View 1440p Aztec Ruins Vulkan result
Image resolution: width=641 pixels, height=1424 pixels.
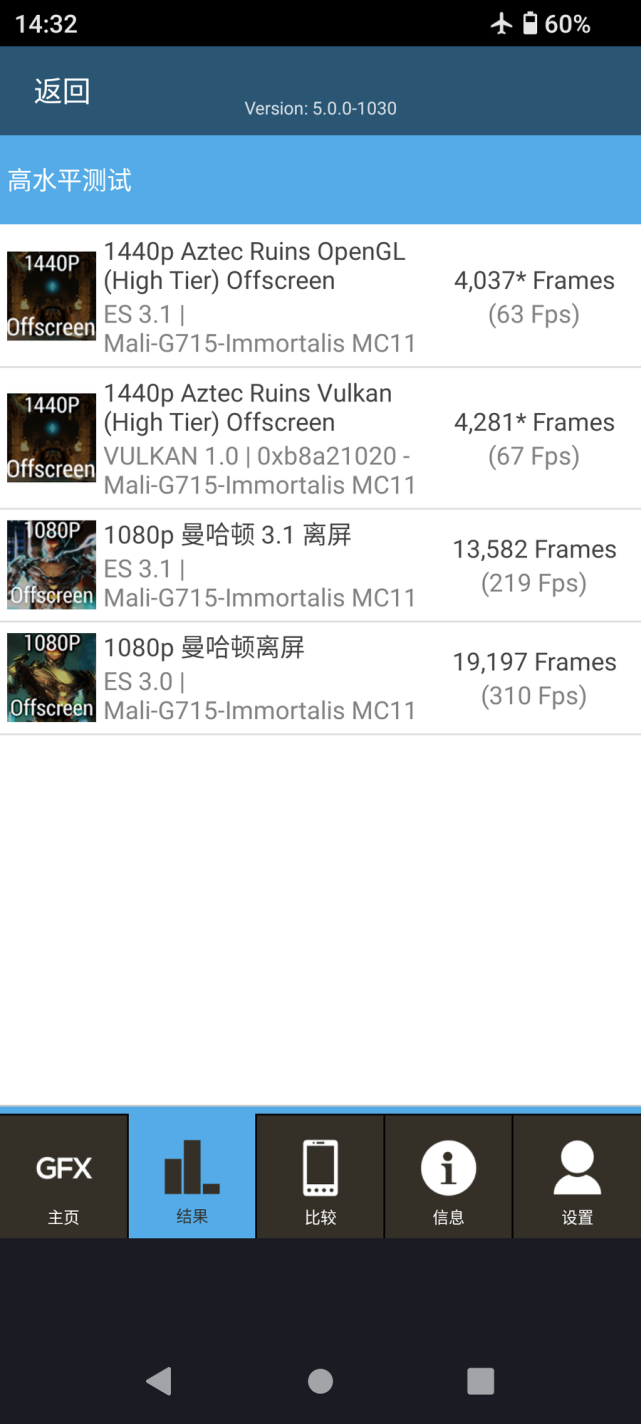point(320,439)
